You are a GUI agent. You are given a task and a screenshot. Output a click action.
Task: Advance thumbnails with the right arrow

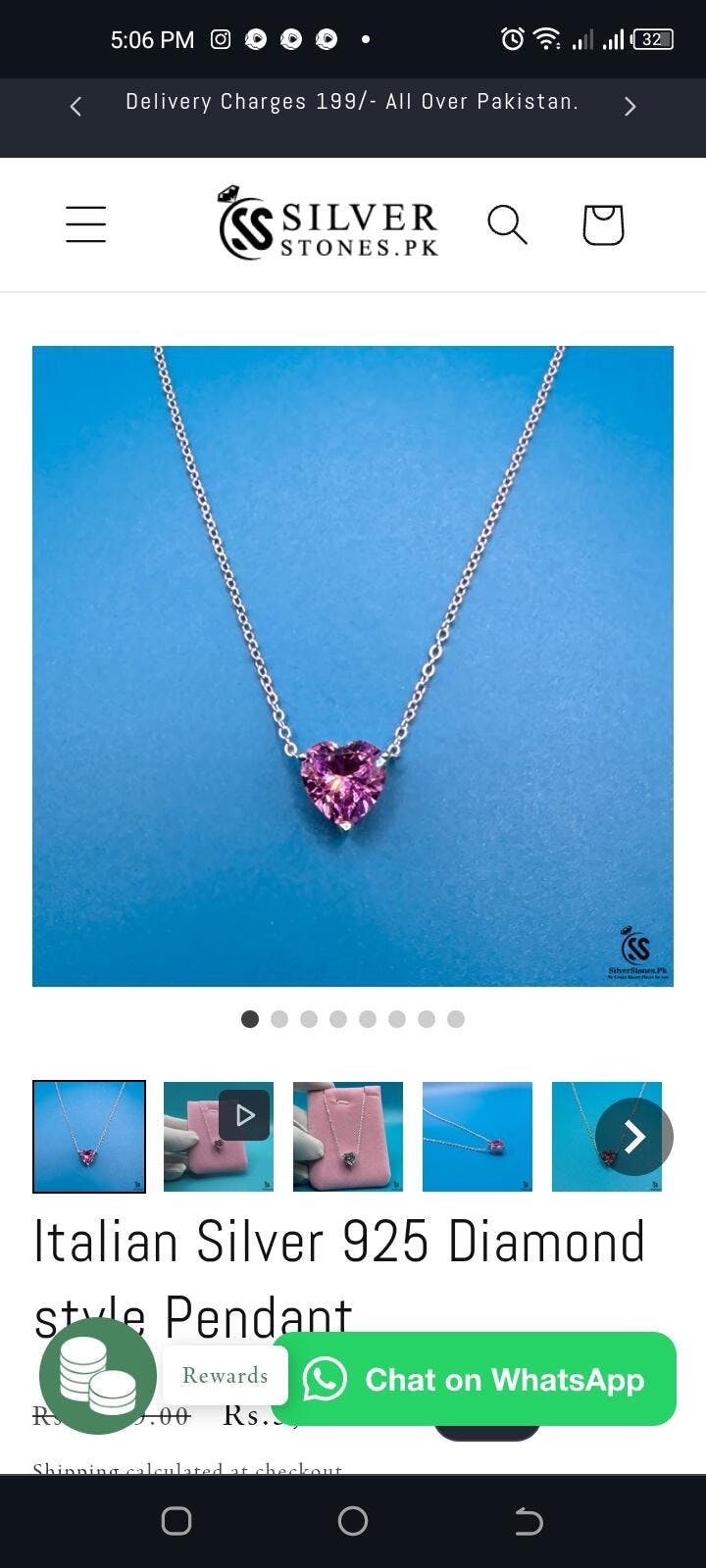point(634,1137)
